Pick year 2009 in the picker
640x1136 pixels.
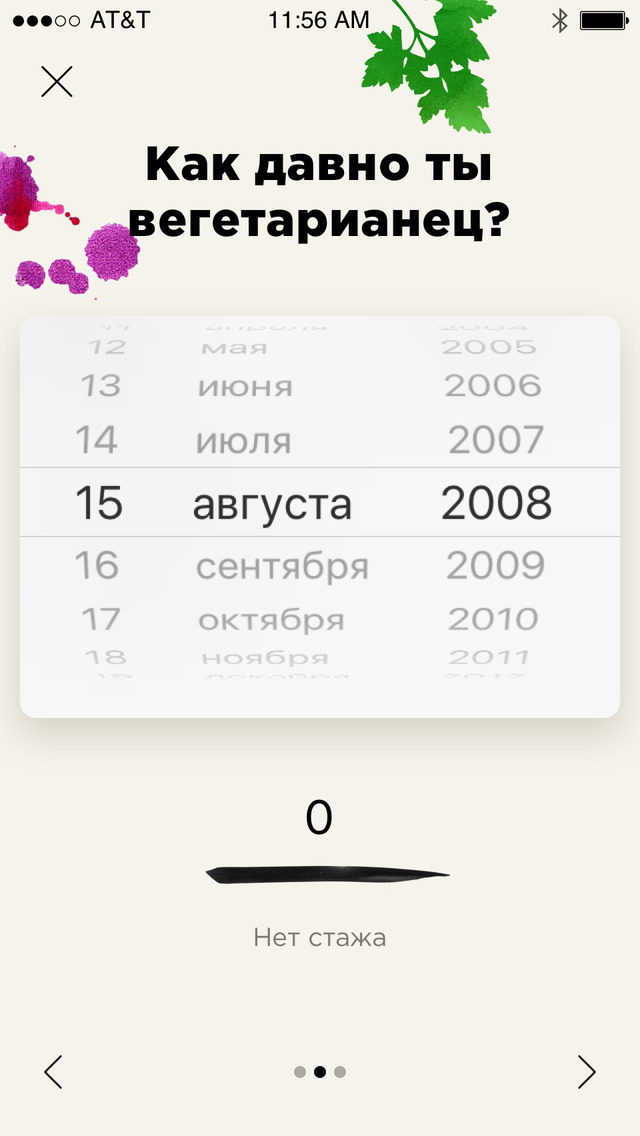coord(496,566)
